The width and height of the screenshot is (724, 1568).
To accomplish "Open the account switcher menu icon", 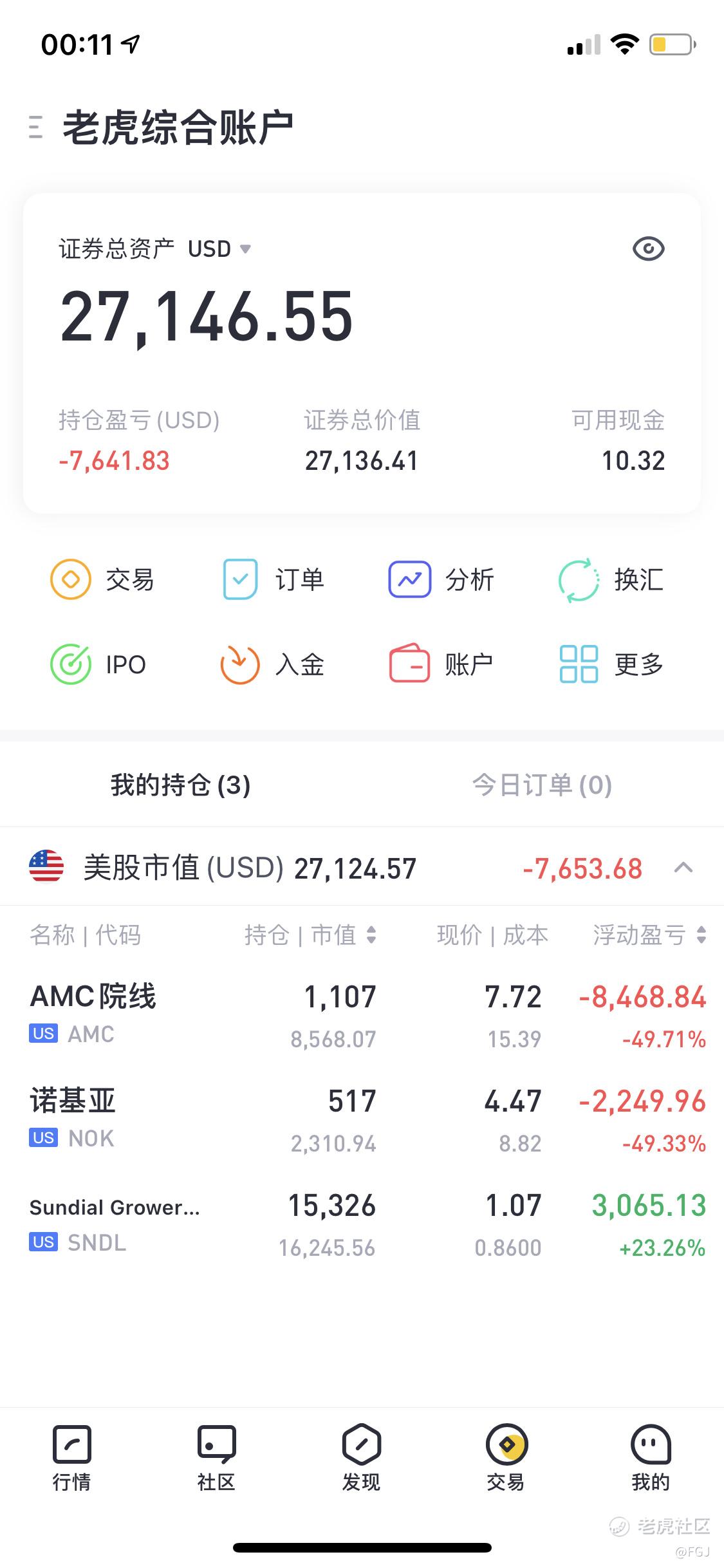I will coord(36,127).
